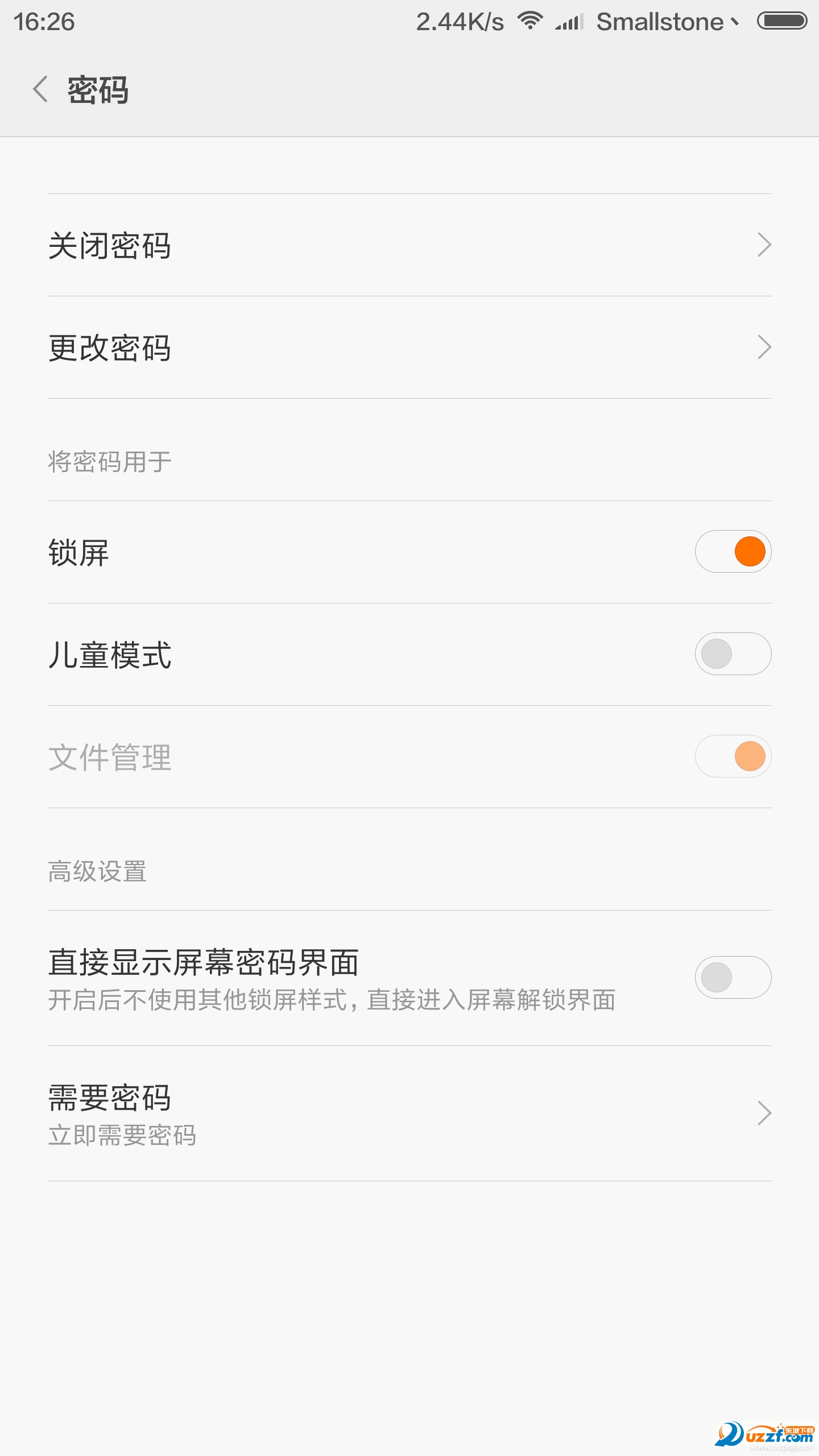The height and width of the screenshot is (1456, 819).
Task: Tap the 密码 page title
Action: coord(98,90)
